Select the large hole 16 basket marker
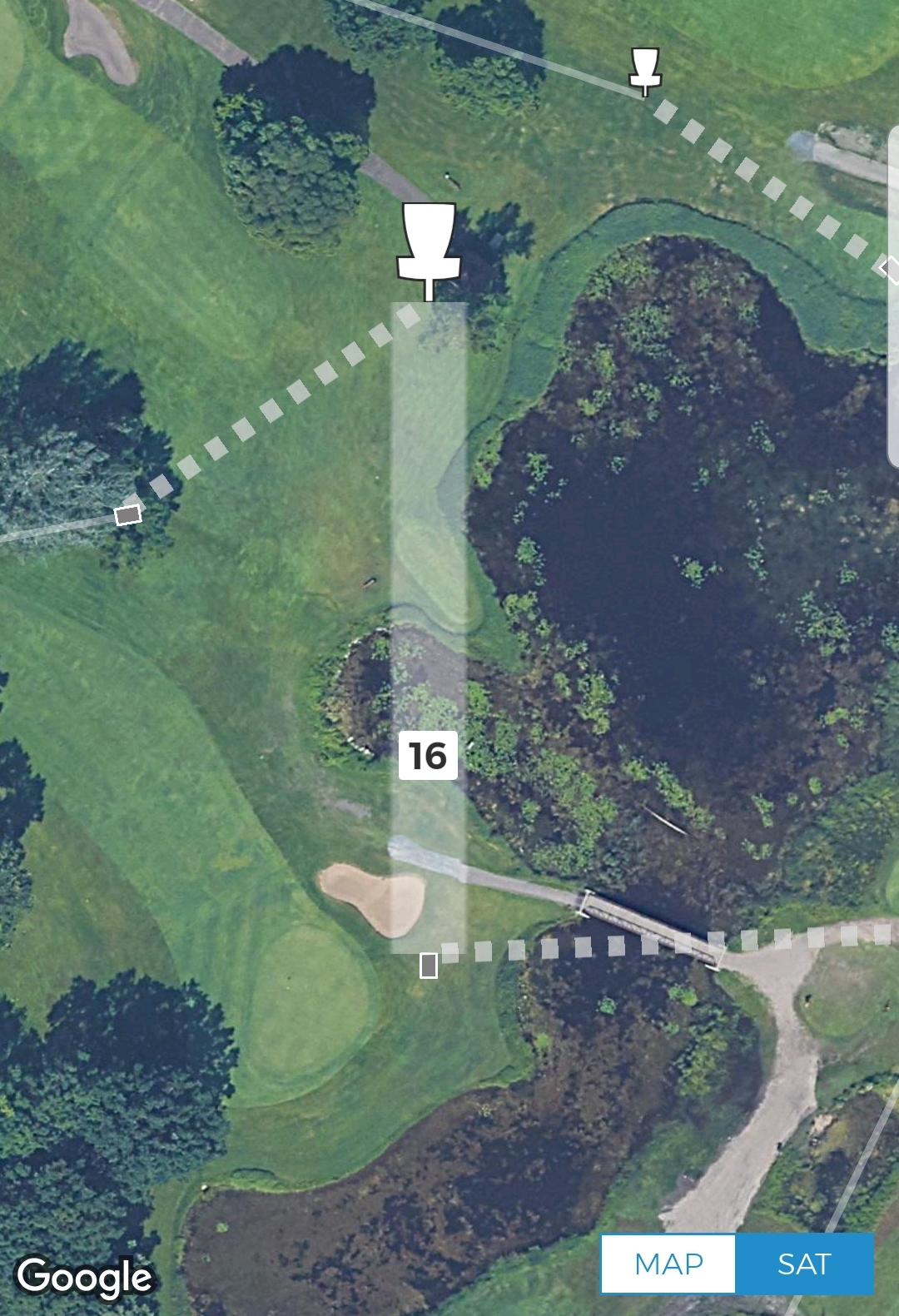Viewport: 899px width, 1316px height. click(429, 247)
